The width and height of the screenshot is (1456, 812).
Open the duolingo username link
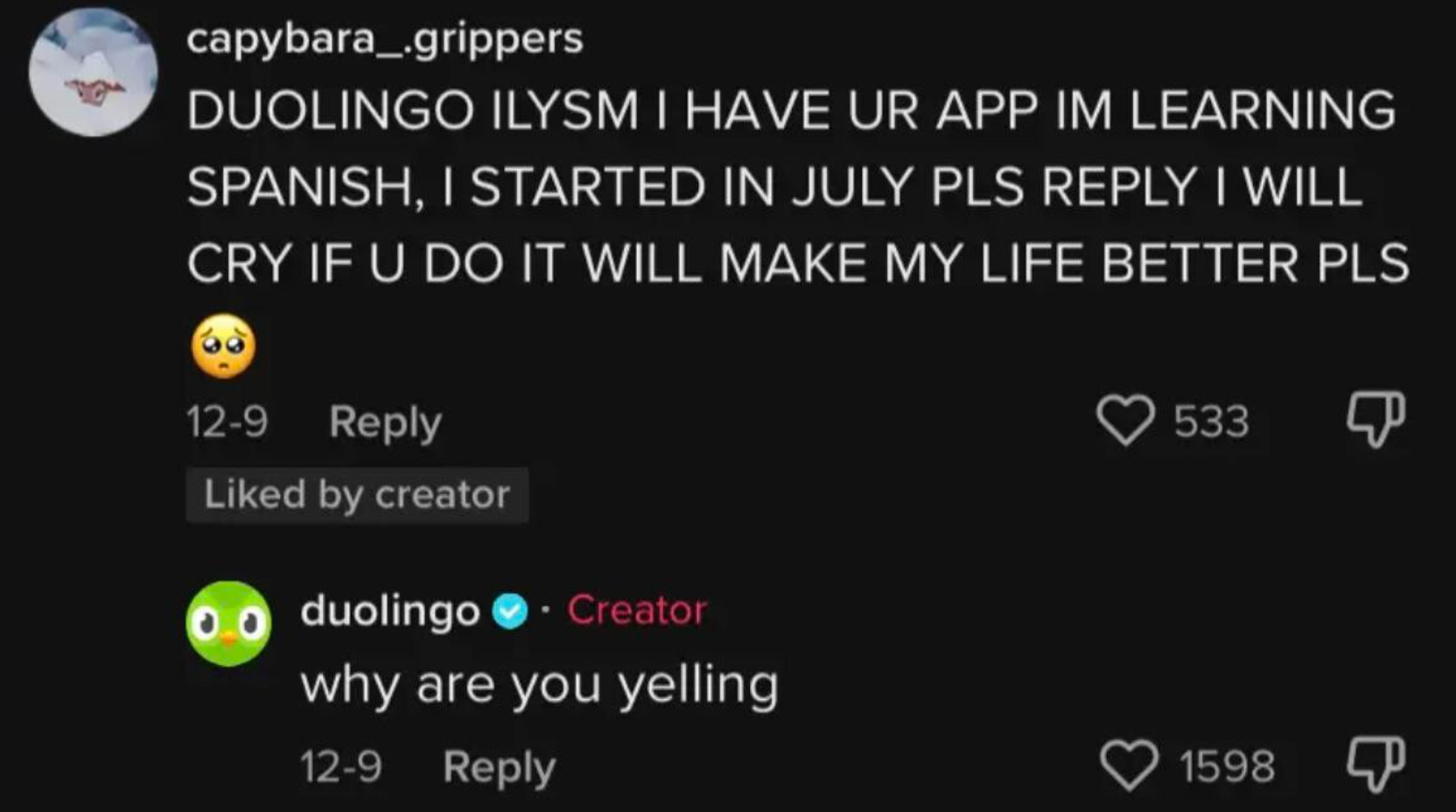coord(389,610)
